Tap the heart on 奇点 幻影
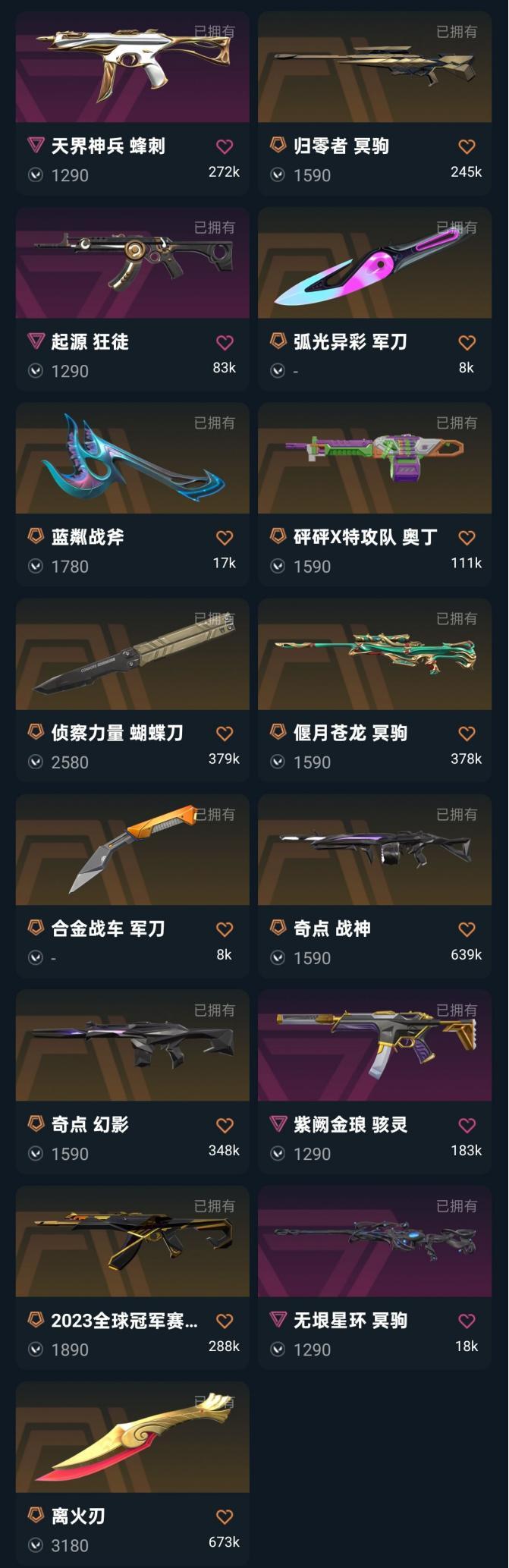 coord(225,1125)
